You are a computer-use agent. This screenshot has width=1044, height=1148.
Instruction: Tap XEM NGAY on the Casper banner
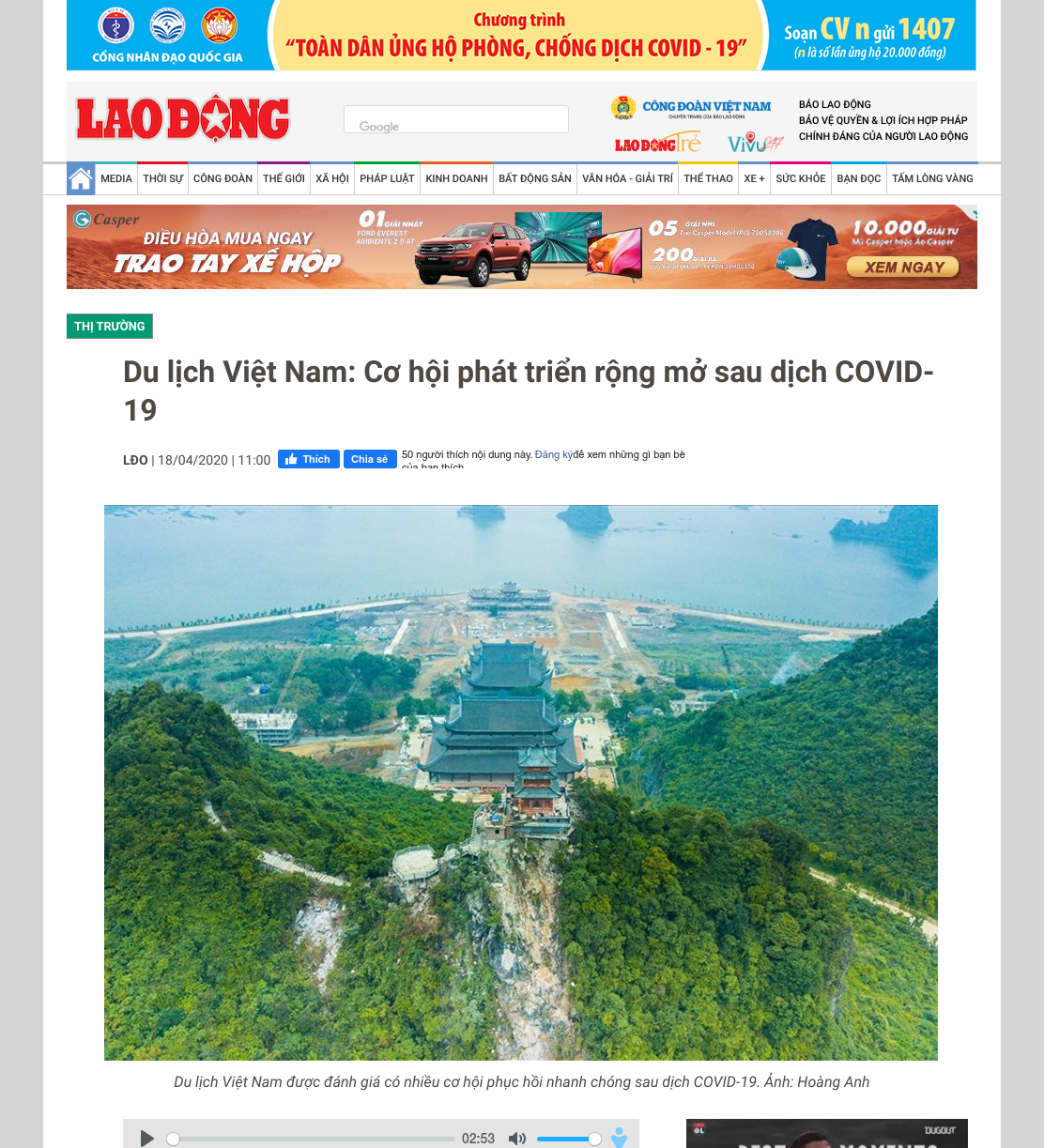(x=904, y=268)
